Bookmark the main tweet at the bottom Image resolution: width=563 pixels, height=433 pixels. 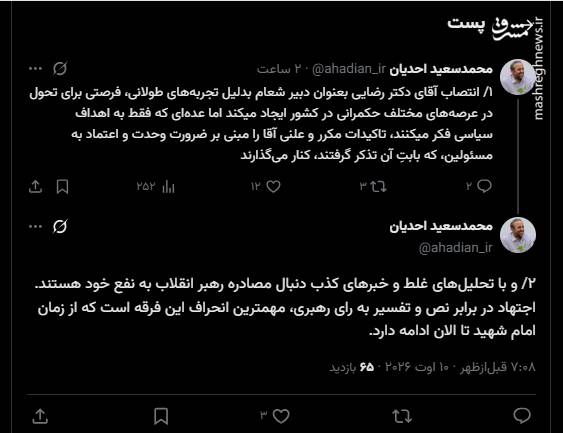click(161, 416)
